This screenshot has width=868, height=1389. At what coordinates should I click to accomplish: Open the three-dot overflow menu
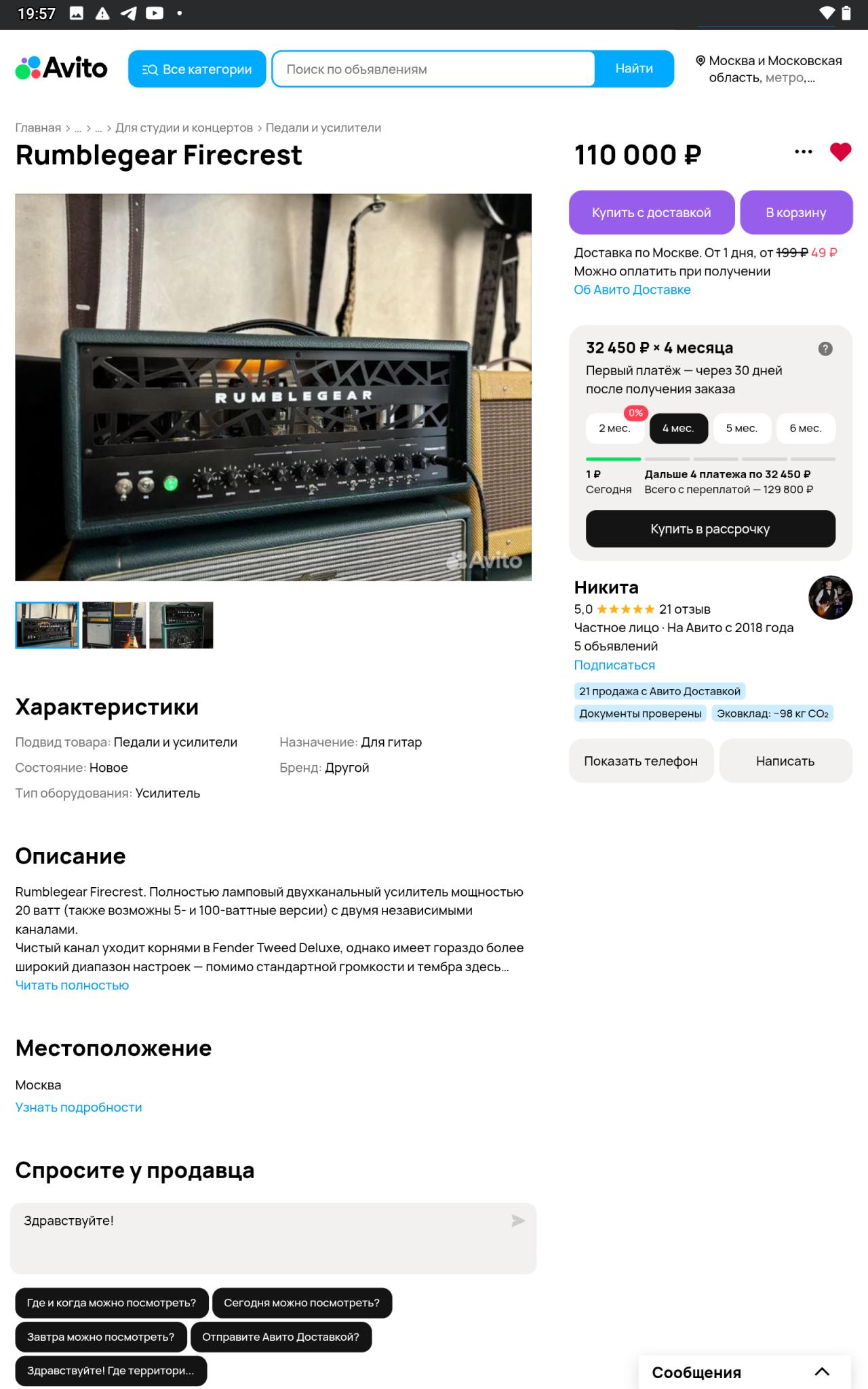803,152
